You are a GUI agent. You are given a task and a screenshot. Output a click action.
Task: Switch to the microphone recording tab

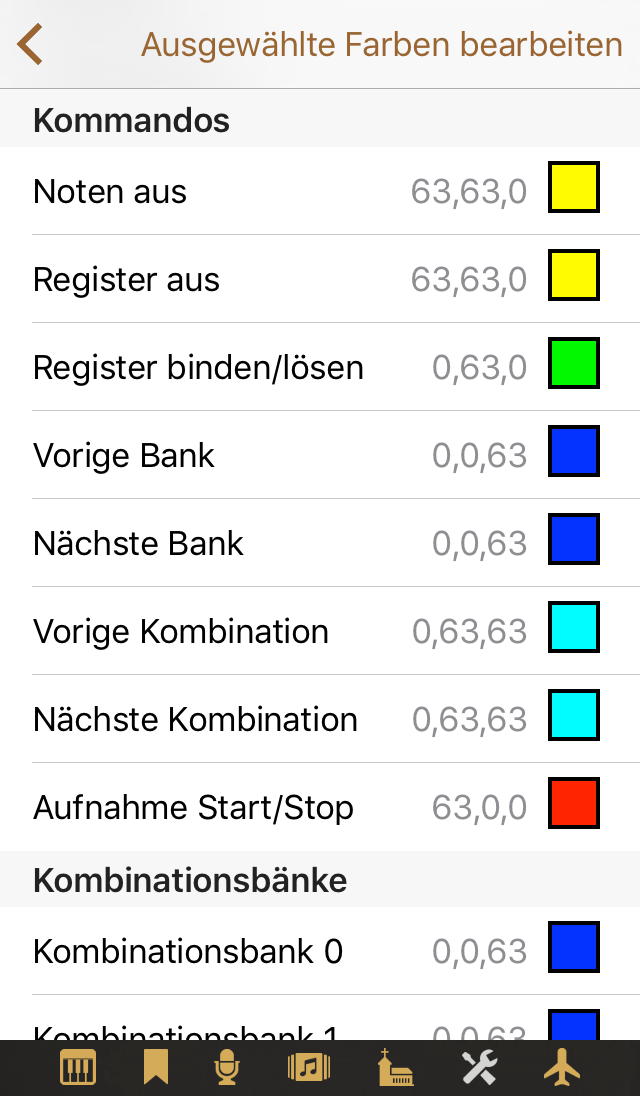[x=228, y=1068]
